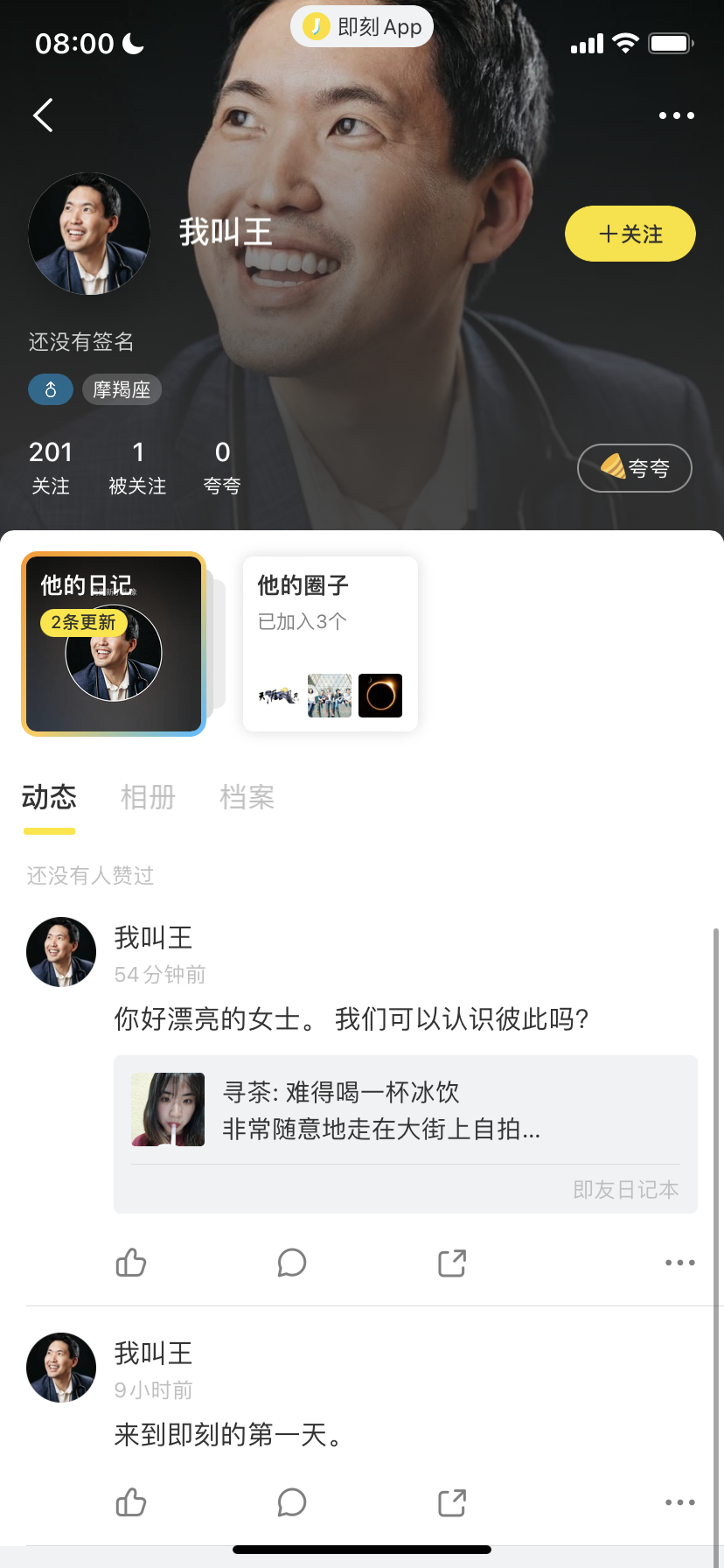The height and width of the screenshot is (1568, 724).
Task: Return to 即刻 App via the status bar pill
Action: [x=362, y=27]
